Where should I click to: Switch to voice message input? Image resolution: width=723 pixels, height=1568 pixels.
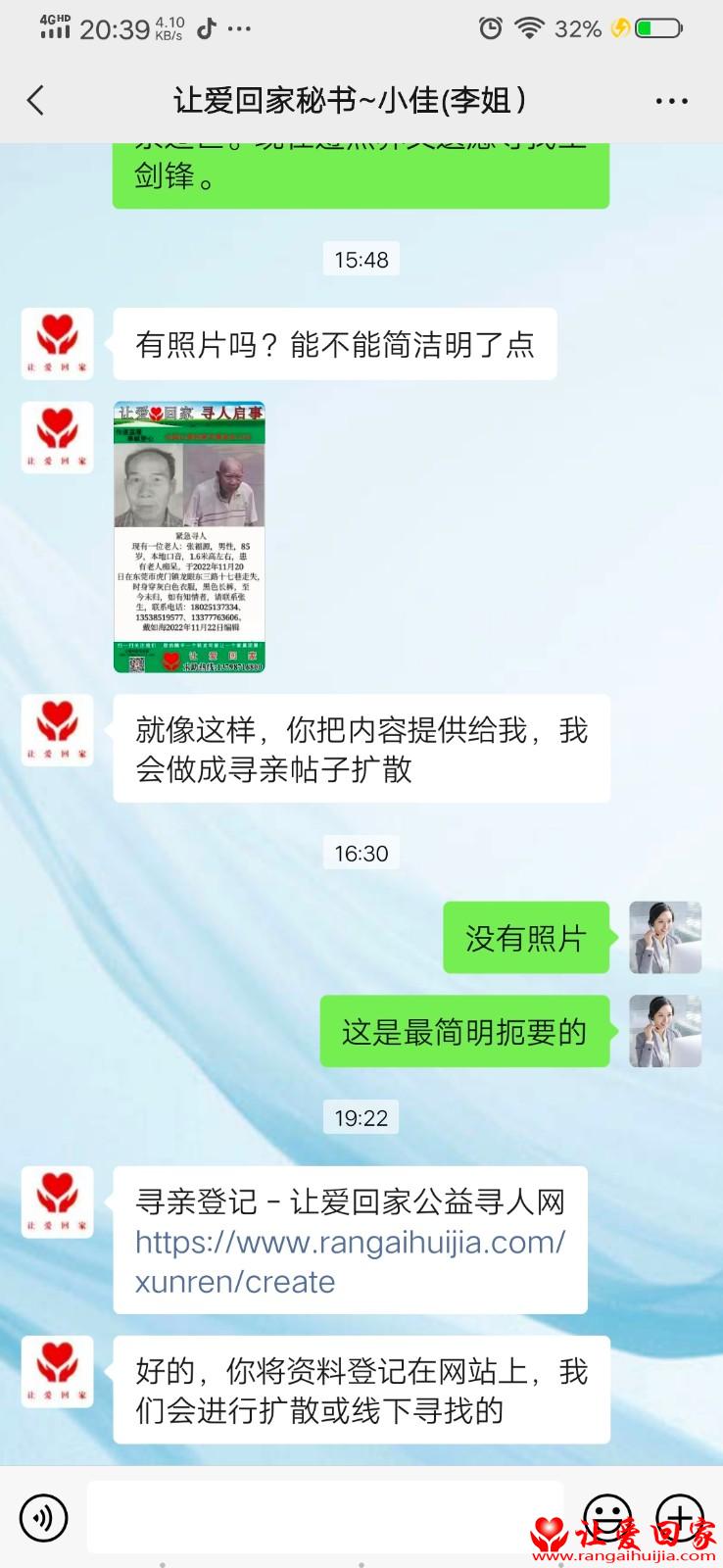tap(44, 1518)
